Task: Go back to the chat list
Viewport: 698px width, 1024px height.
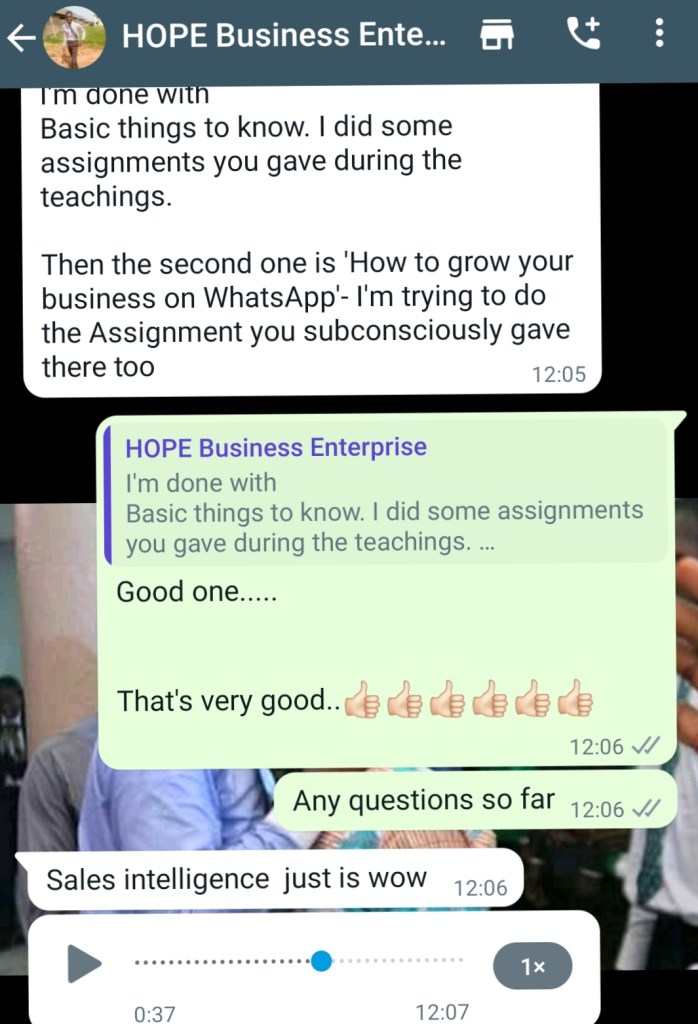Action: (x=20, y=38)
